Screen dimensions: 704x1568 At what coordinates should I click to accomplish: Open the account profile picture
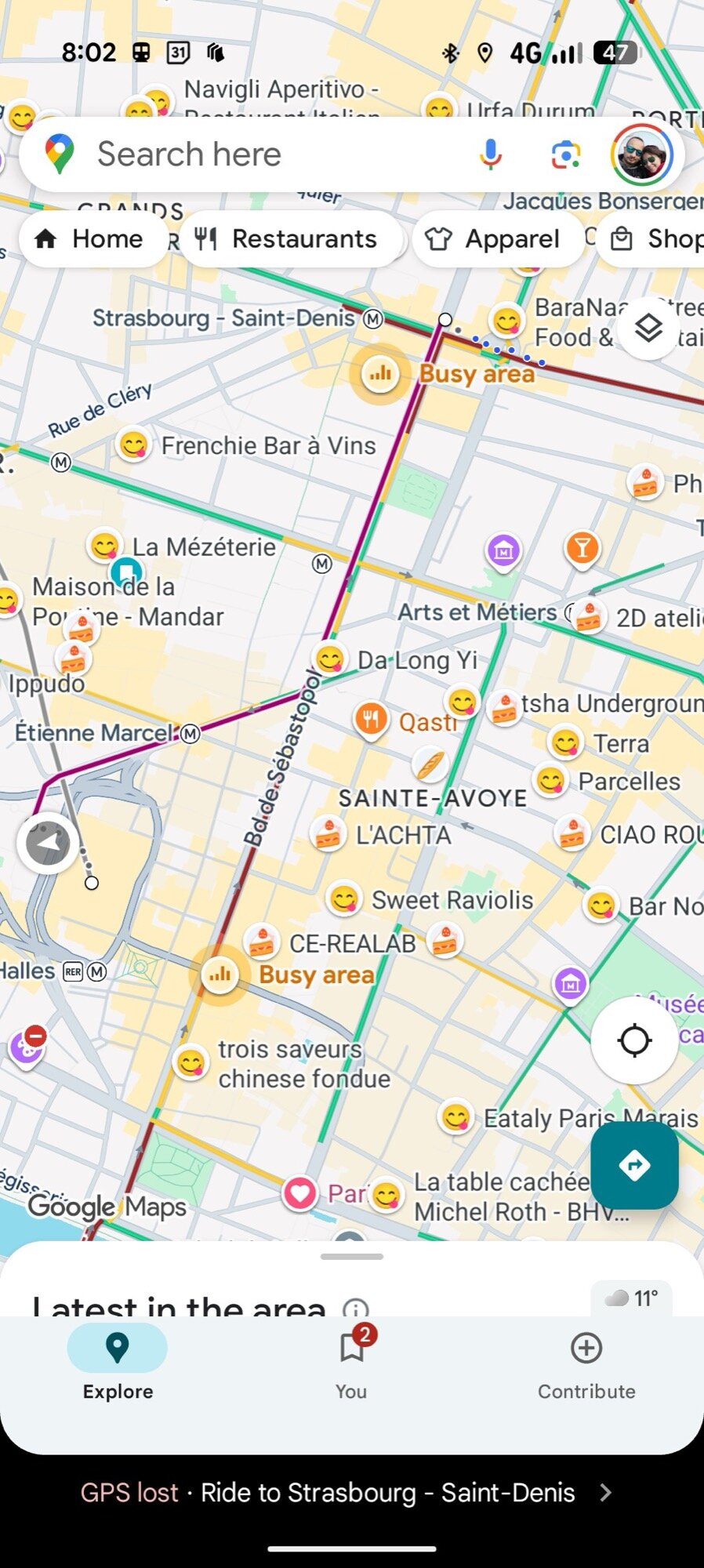pyautogui.click(x=642, y=155)
